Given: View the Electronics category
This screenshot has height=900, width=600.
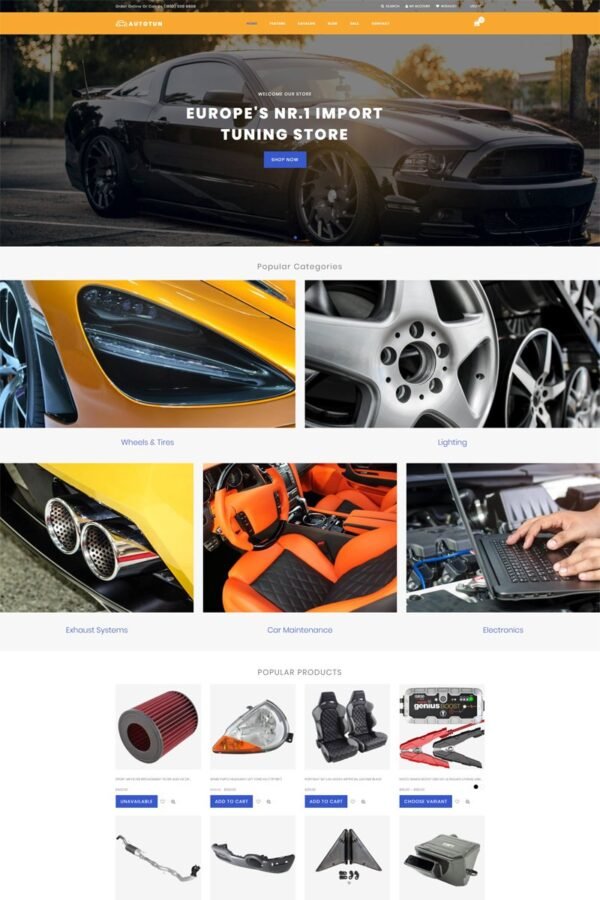Looking at the screenshot, I should (x=503, y=630).
